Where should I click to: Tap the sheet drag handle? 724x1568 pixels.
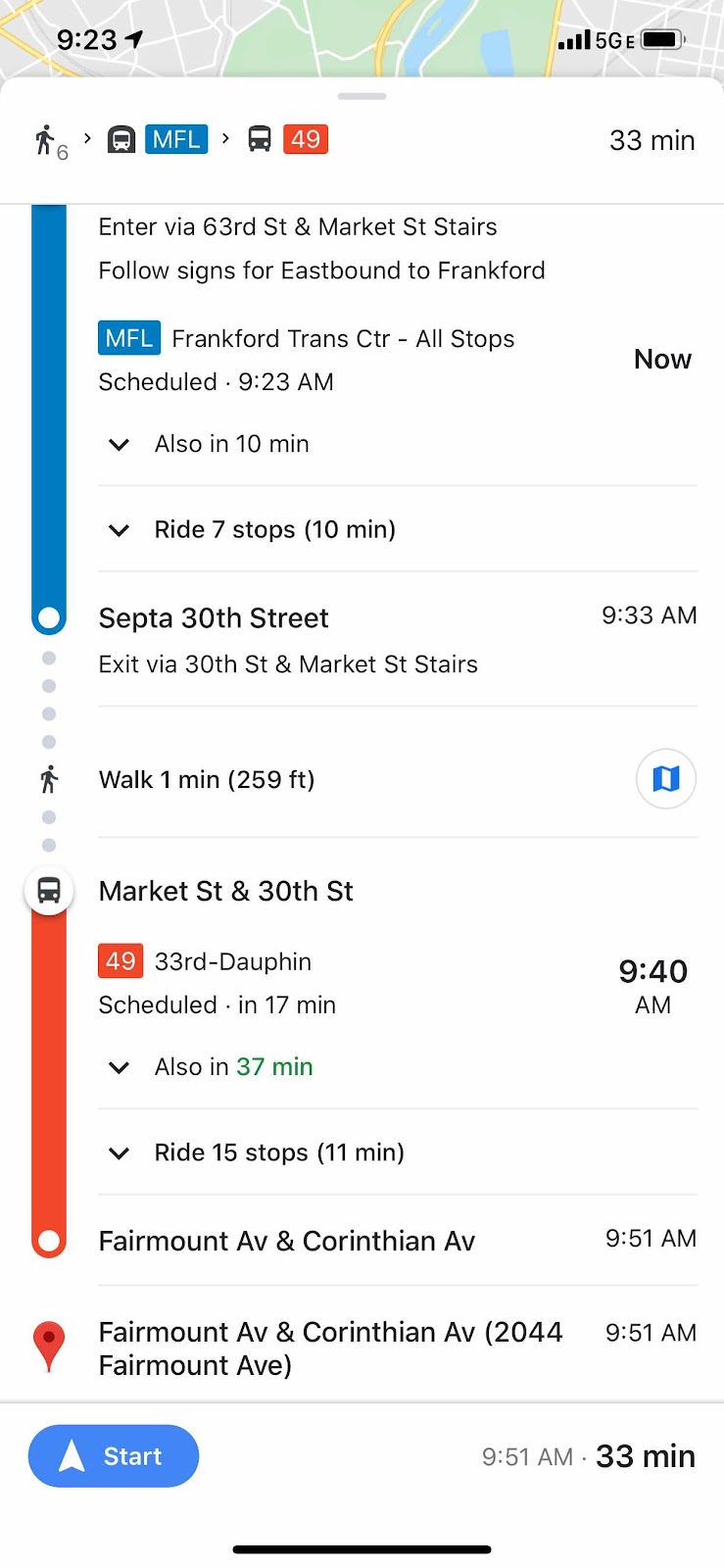(362, 96)
